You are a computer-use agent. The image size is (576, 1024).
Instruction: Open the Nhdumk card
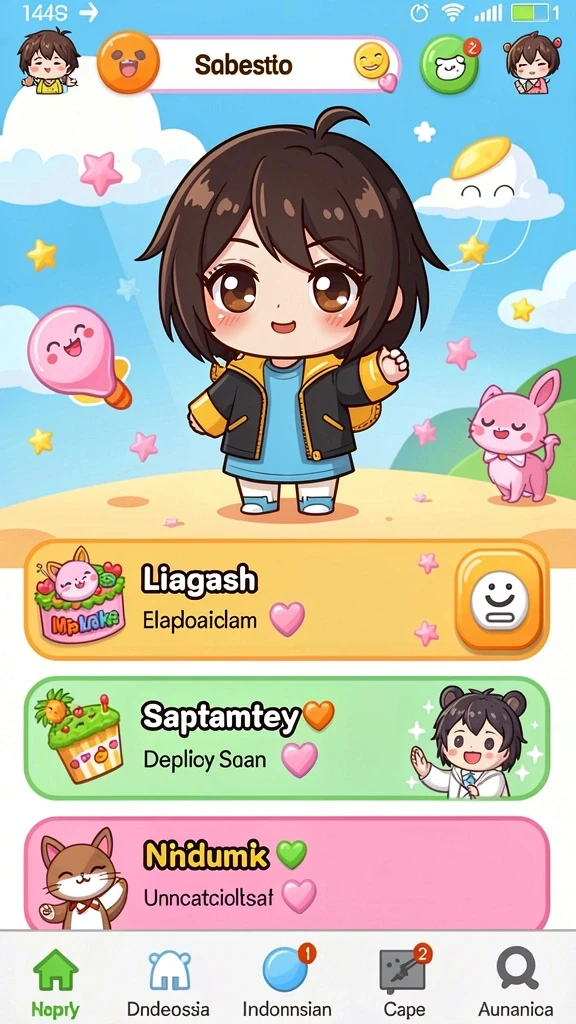tap(287, 874)
